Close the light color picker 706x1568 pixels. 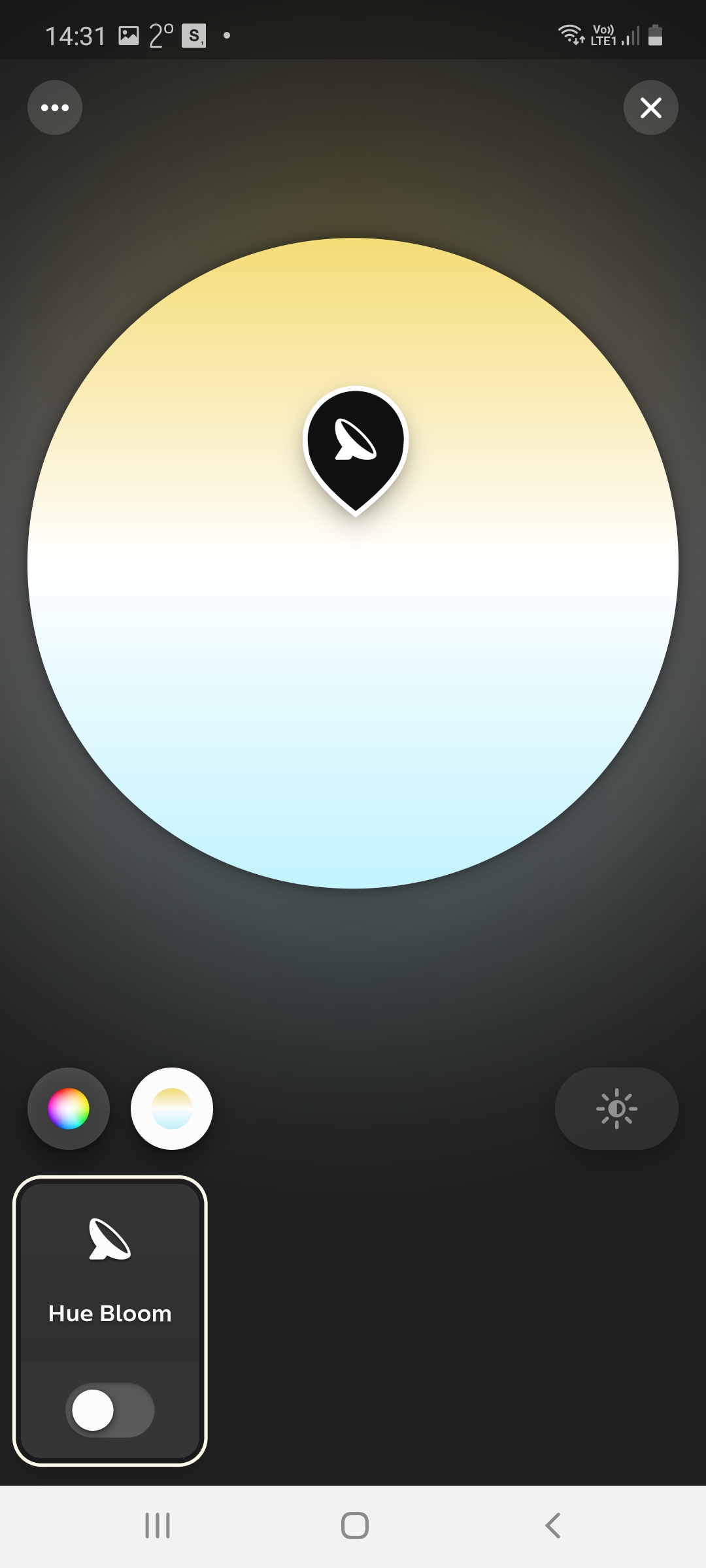651,108
